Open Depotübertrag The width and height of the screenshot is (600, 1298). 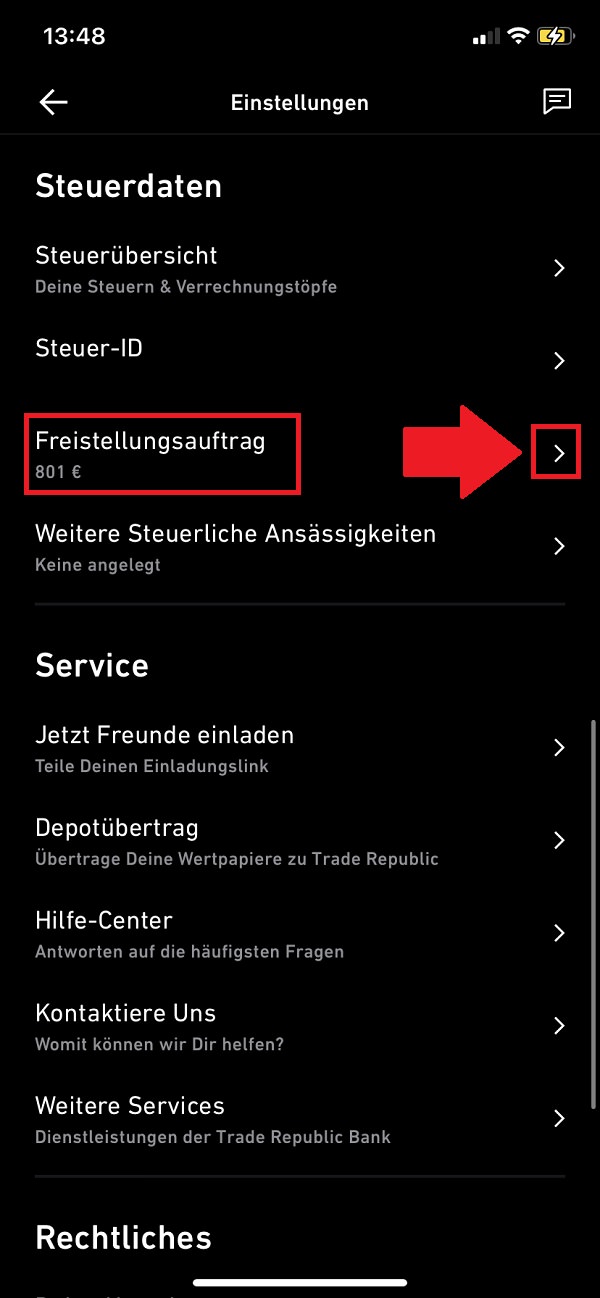pyautogui.click(x=300, y=841)
